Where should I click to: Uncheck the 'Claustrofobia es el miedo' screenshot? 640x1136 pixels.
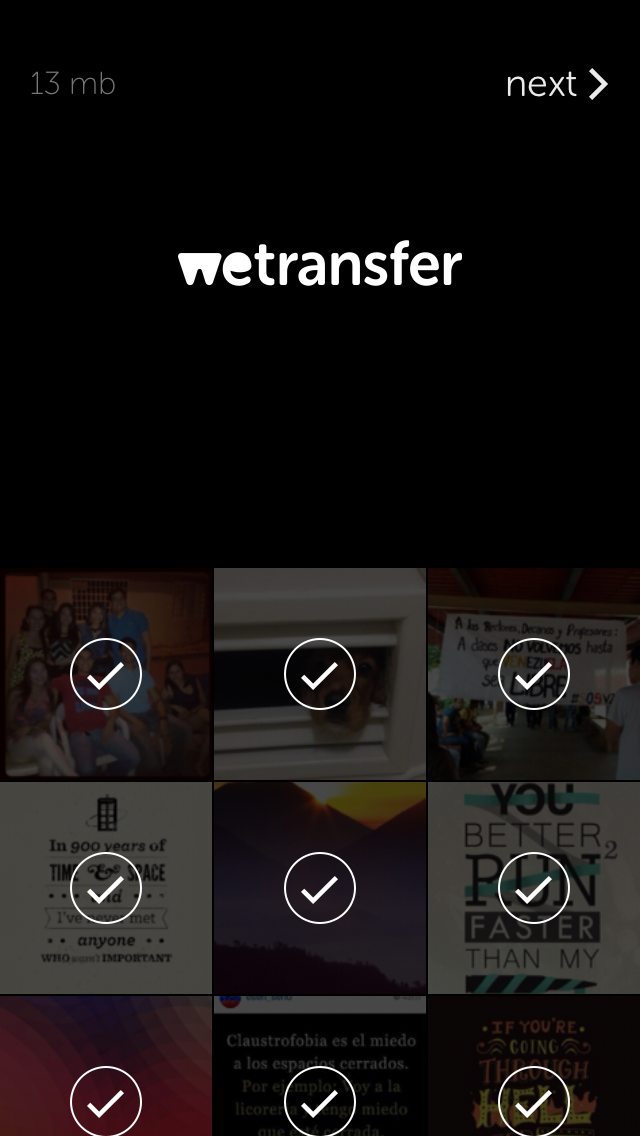pyautogui.click(x=320, y=1100)
